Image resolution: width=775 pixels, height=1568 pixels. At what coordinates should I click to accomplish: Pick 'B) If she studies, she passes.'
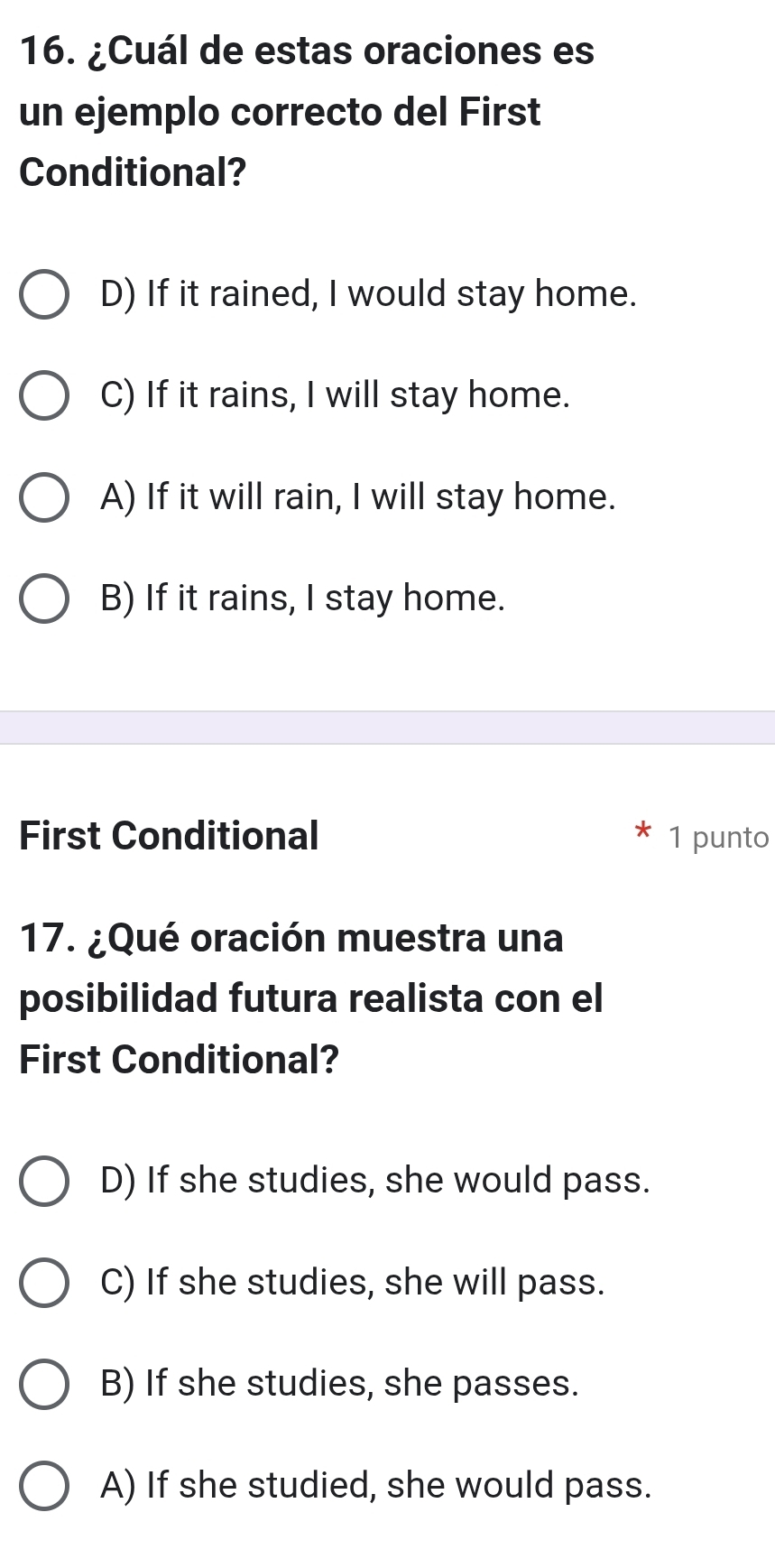click(43, 1384)
